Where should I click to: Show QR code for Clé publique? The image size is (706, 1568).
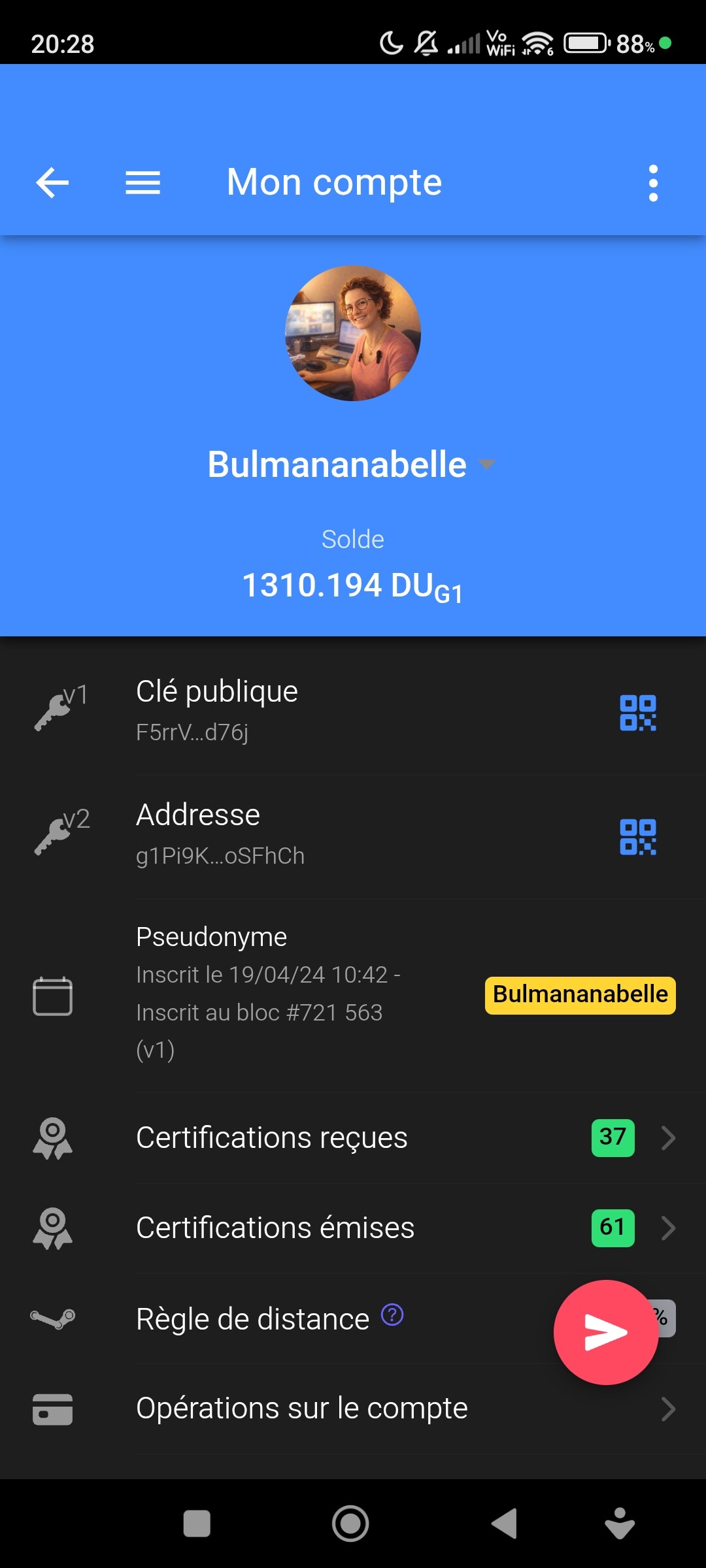[637, 712]
